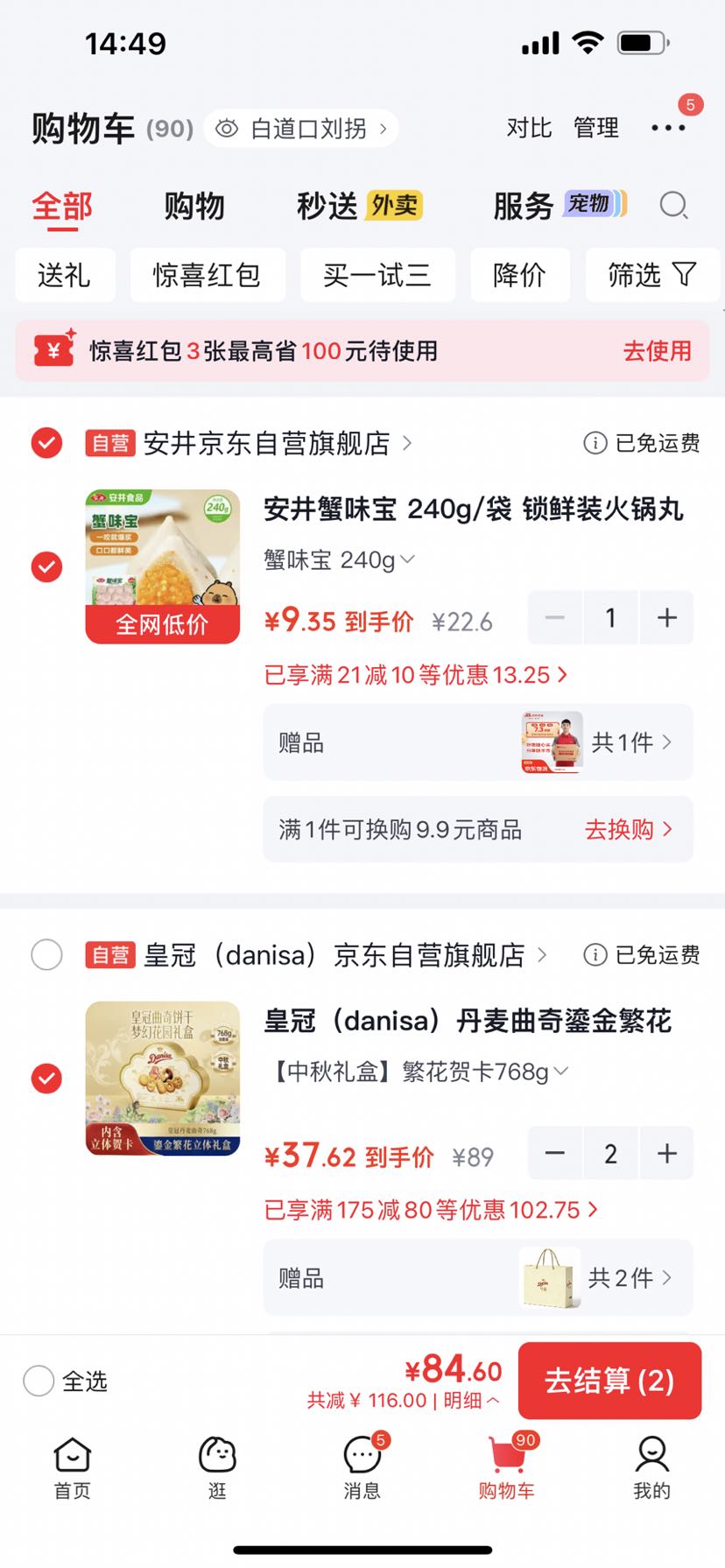Uncheck the 安井蟹味宝 item checkbox
Image resolution: width=725 pixels, height=1568 pixels.
(46, 567)
